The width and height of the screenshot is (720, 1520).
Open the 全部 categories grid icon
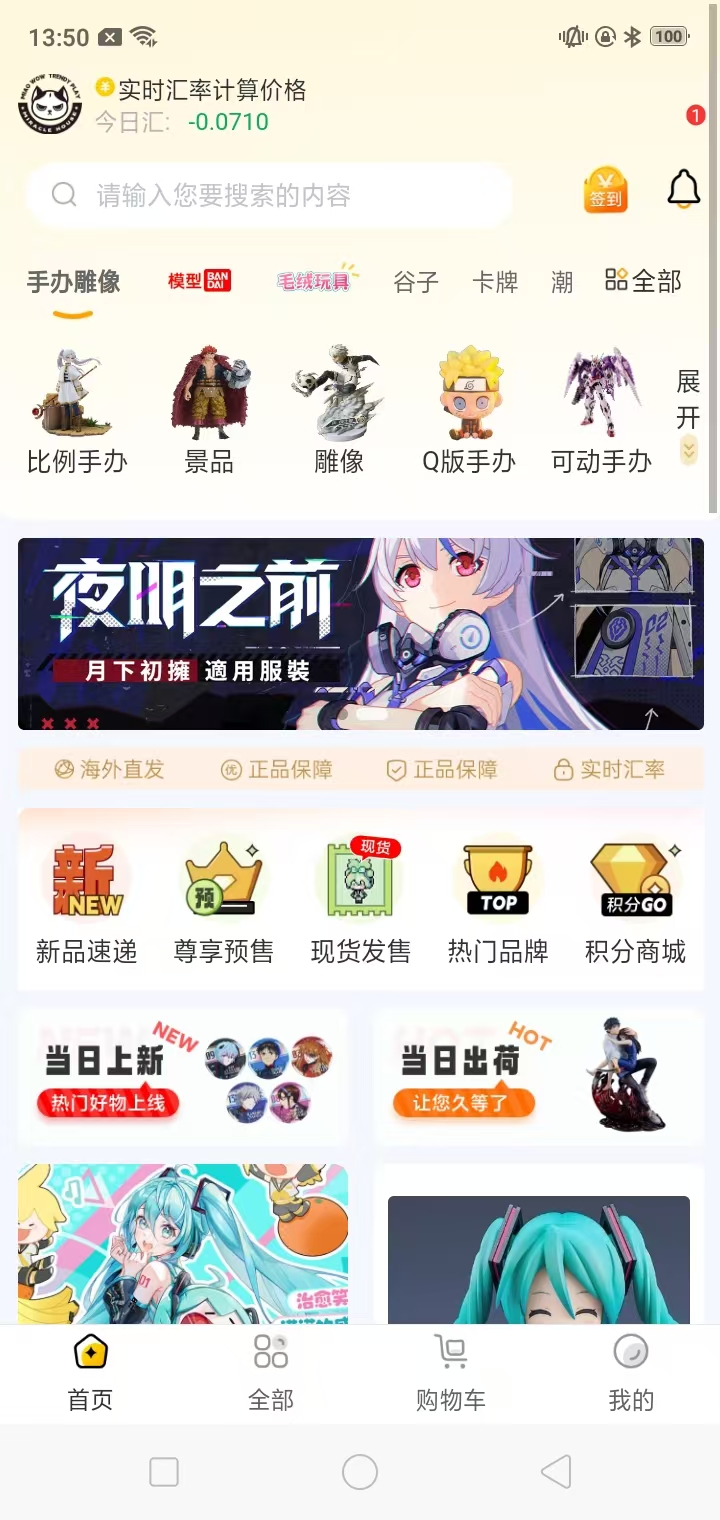click(x=641, y=282)
